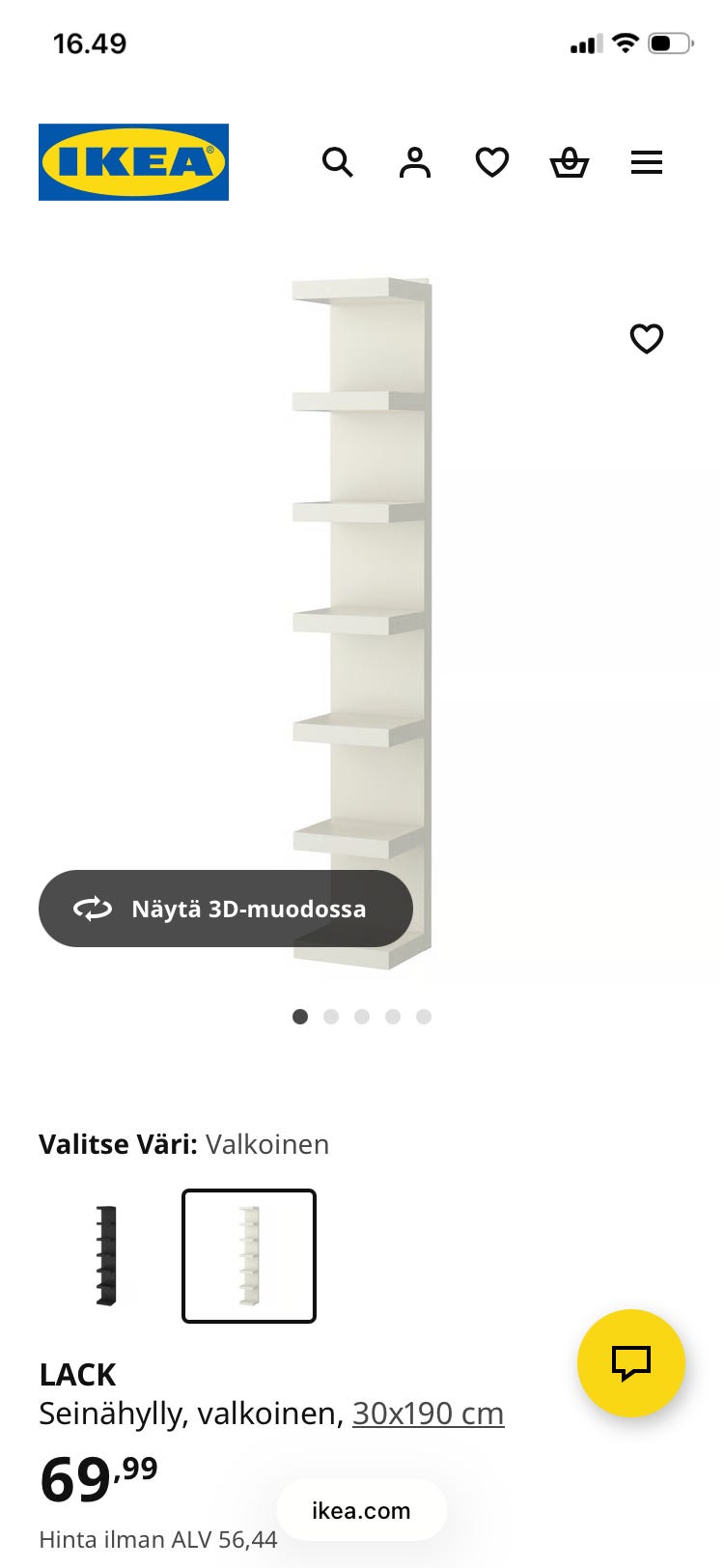Click the IKEA logo
The height and width of the screenshot is (1568, 724).
click(132, 161)
